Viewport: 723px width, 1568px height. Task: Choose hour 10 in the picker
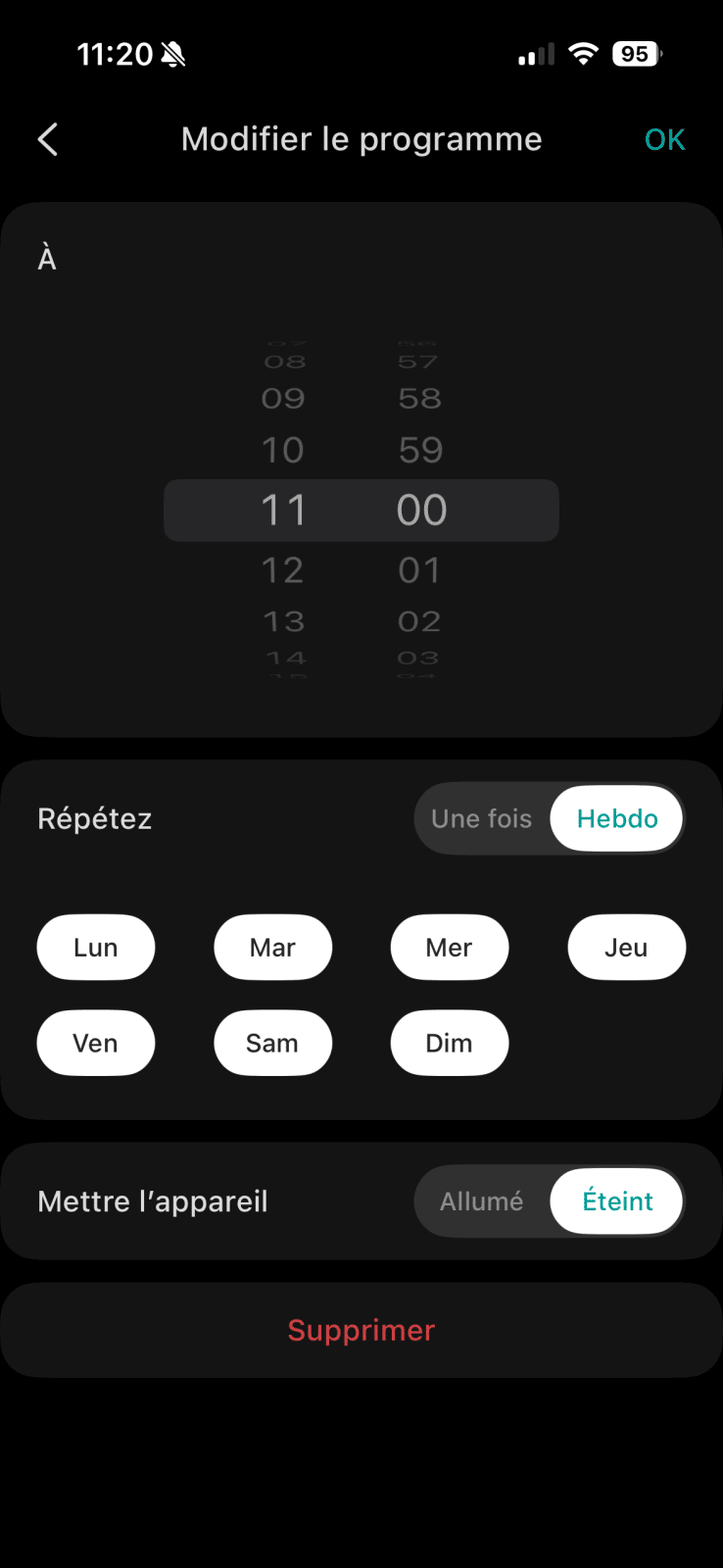(x=283, y=451)
